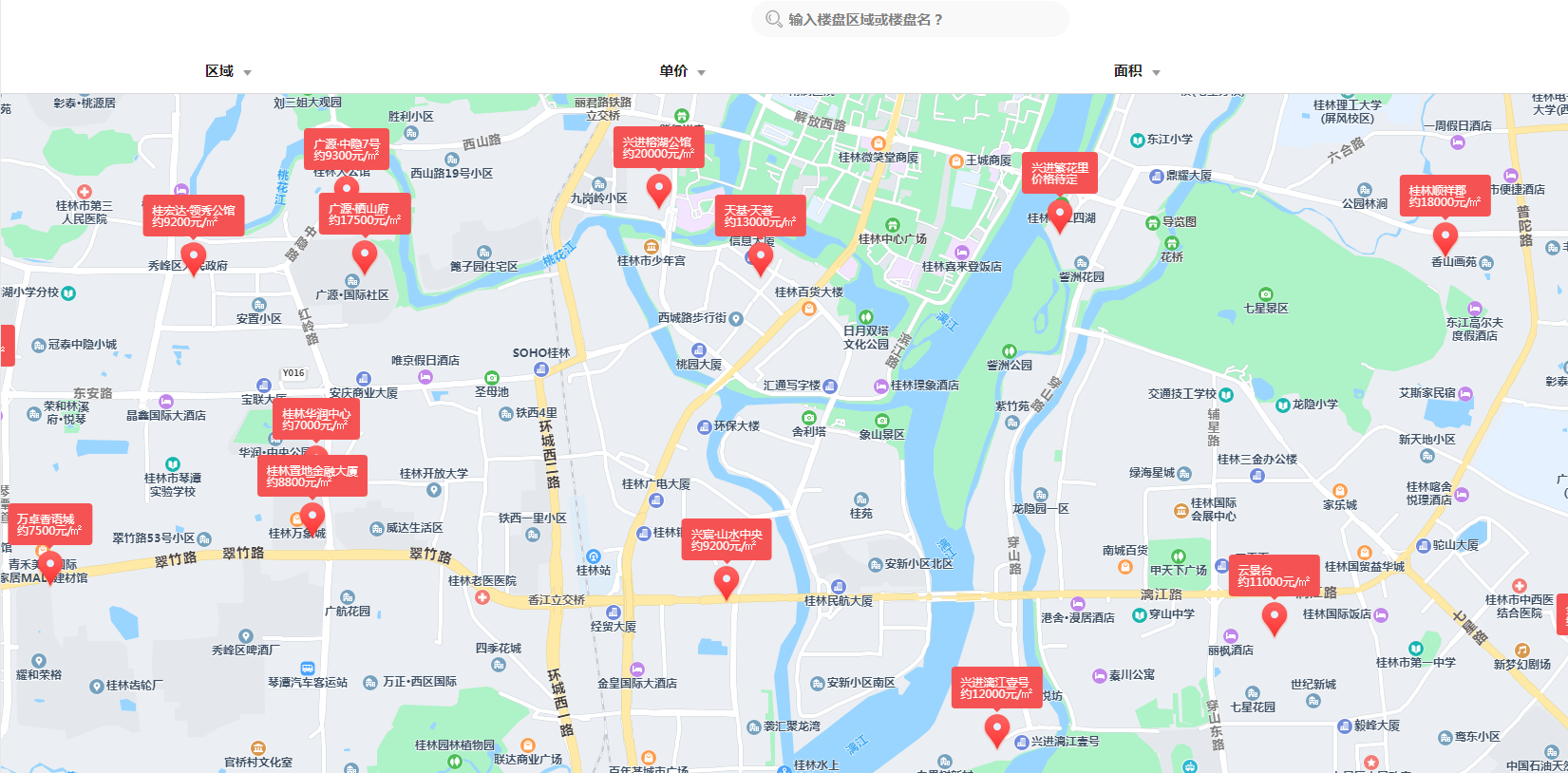Image resolution: width=1568 pixels, height=773 pixels.
Task: Tap the property search box
Action: pos(910,19)
